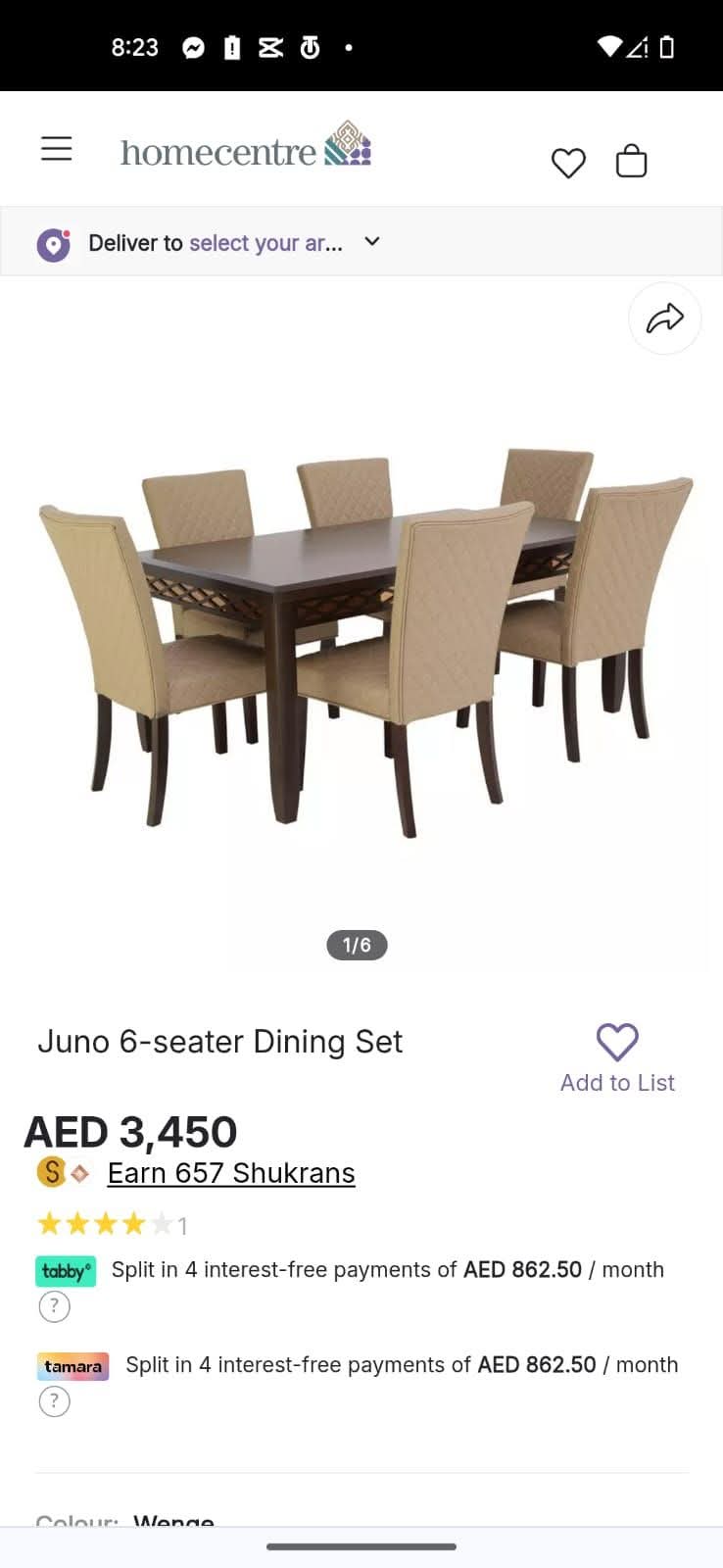
Task: Share this dining set
Action: (664, 318)
